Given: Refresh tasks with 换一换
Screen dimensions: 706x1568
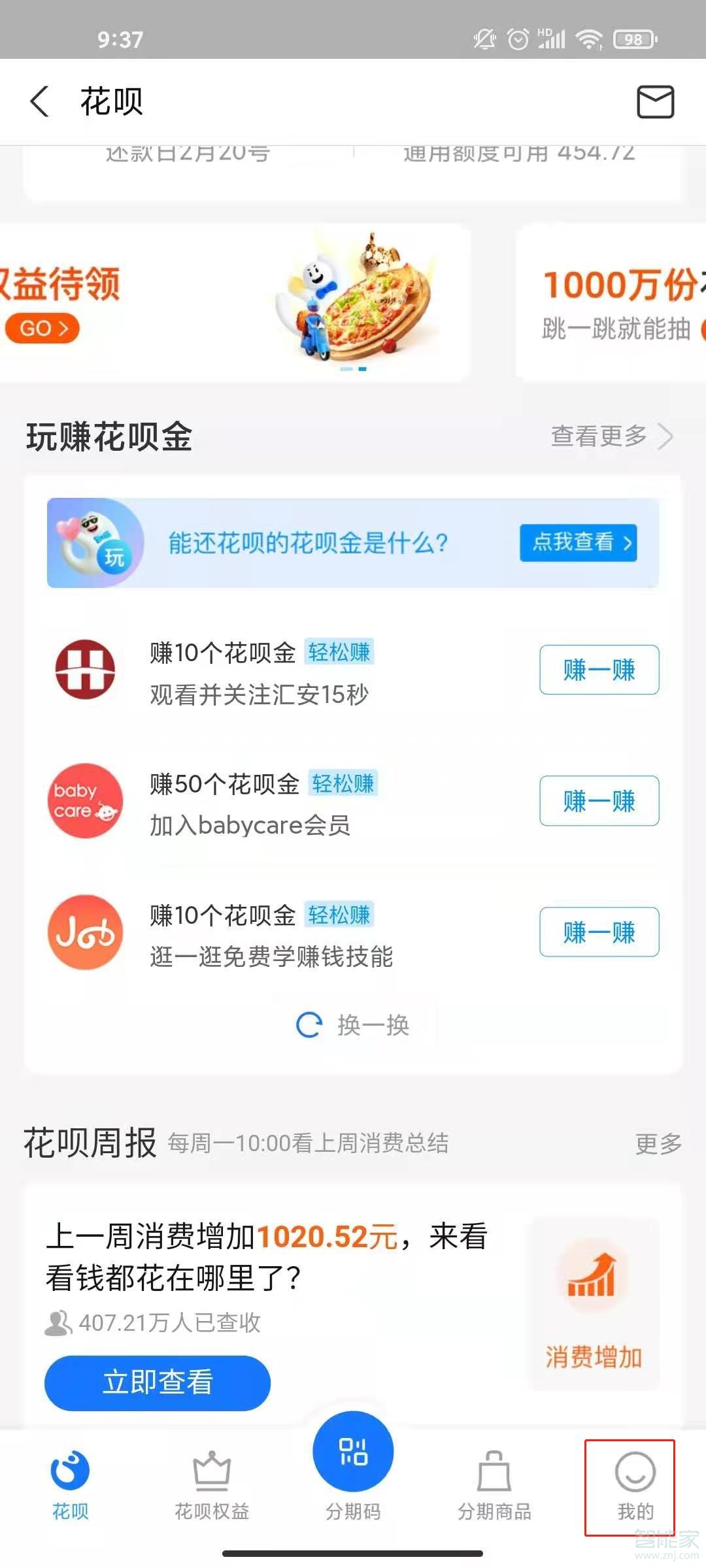Looking at the screenshot, I should (x=353, y=1024).
